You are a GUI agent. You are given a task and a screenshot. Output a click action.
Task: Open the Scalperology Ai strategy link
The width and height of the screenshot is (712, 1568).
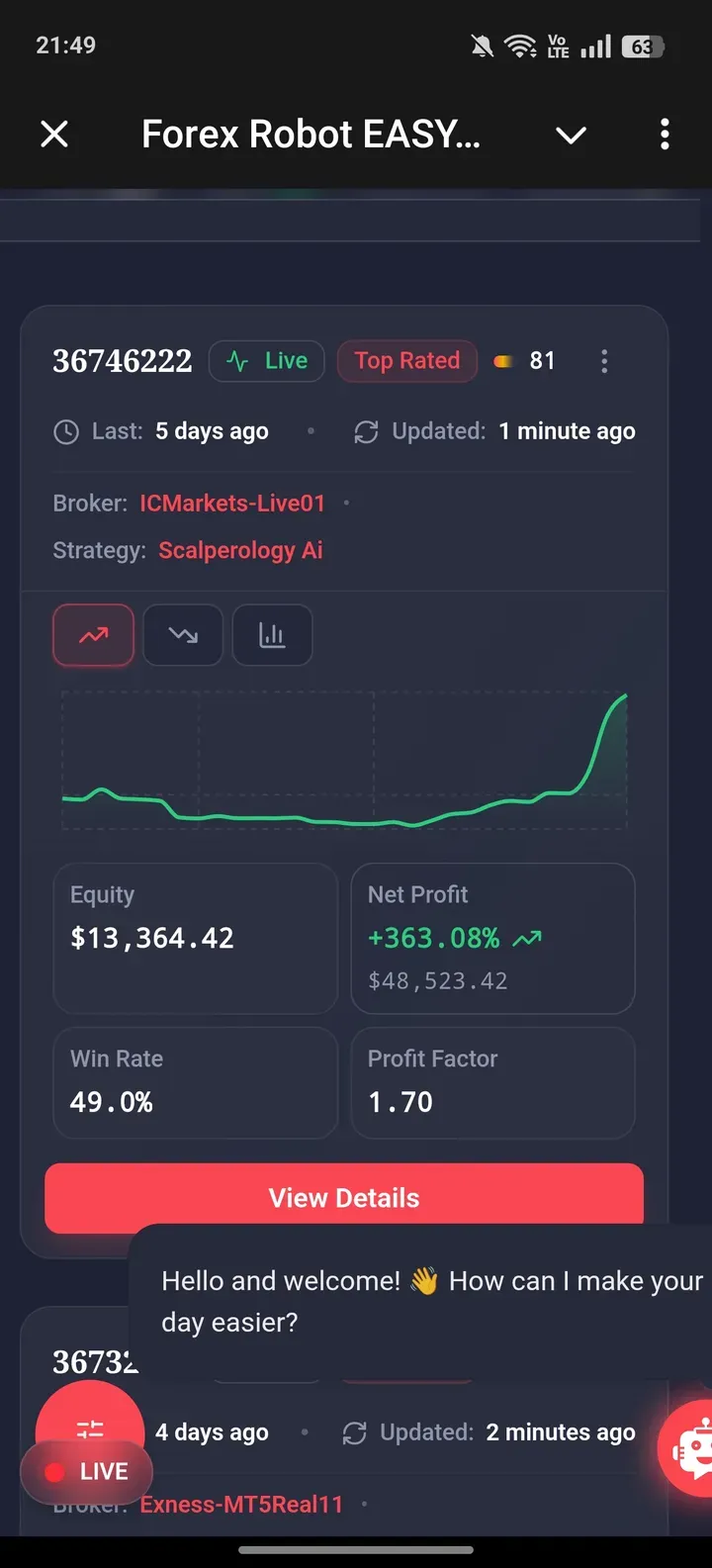tap(239, 550)
